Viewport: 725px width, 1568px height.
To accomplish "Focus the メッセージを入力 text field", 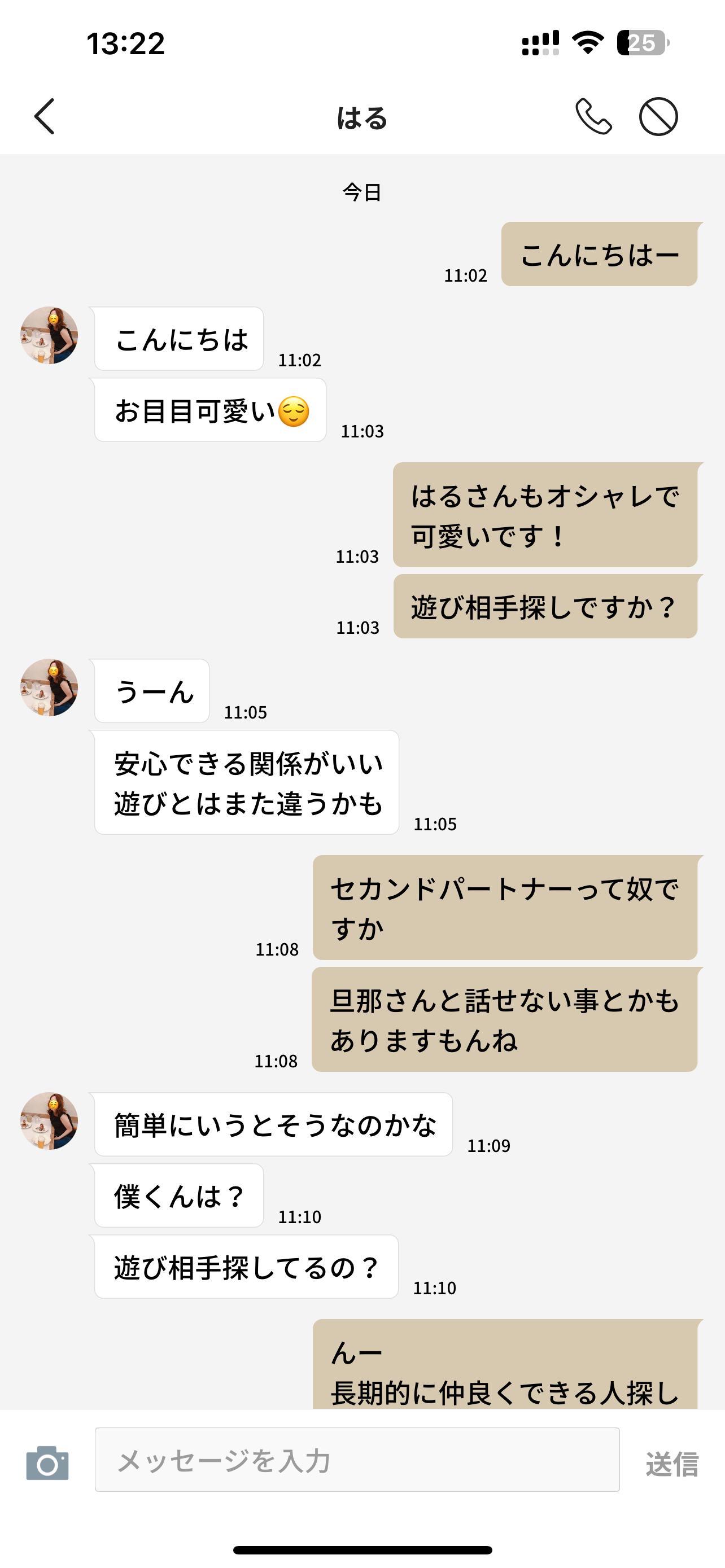I will click(x=357, y=1460).
